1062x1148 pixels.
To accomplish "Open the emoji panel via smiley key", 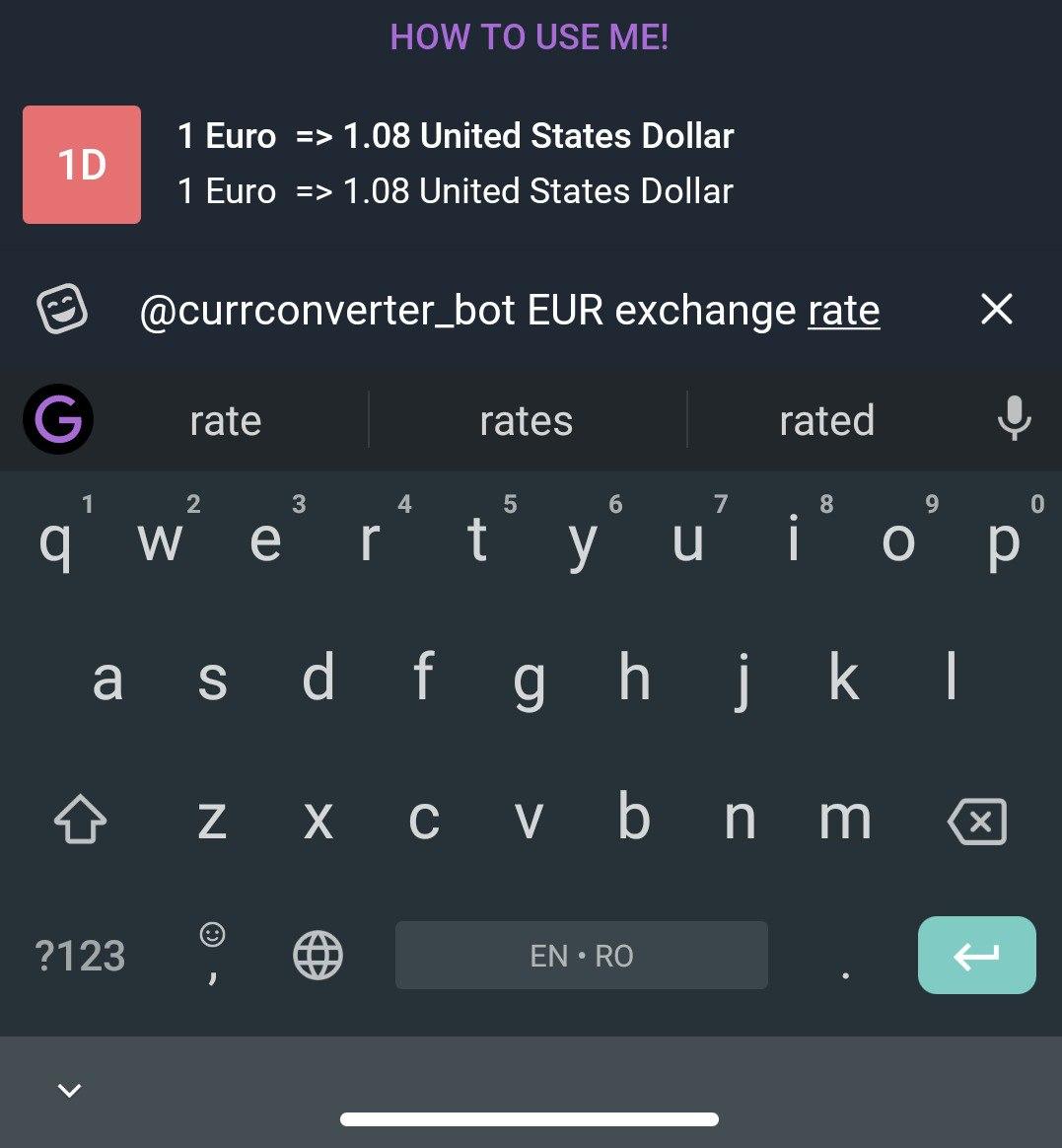I will pyautogui.click(x=210, y=955).
